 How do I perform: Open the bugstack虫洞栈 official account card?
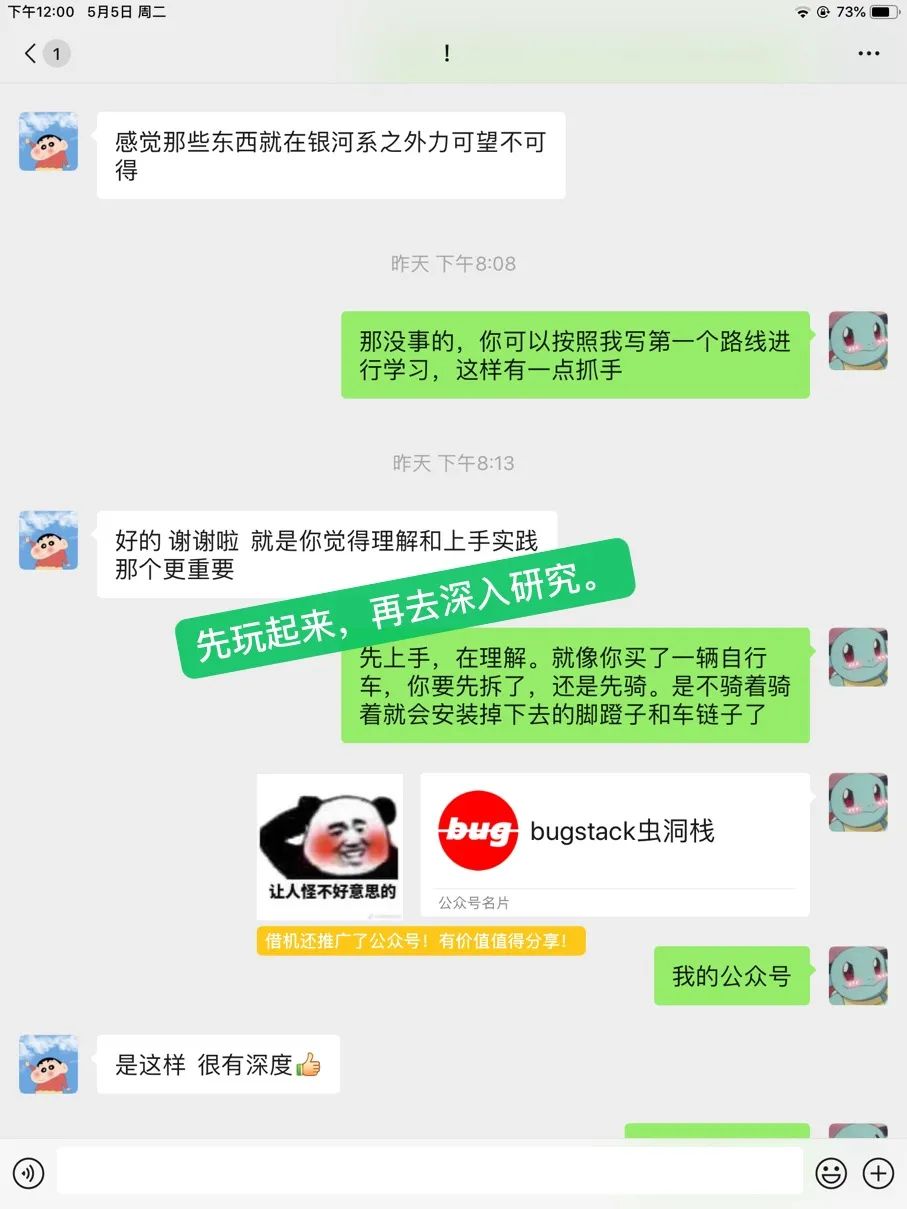(x=615, y=844)
